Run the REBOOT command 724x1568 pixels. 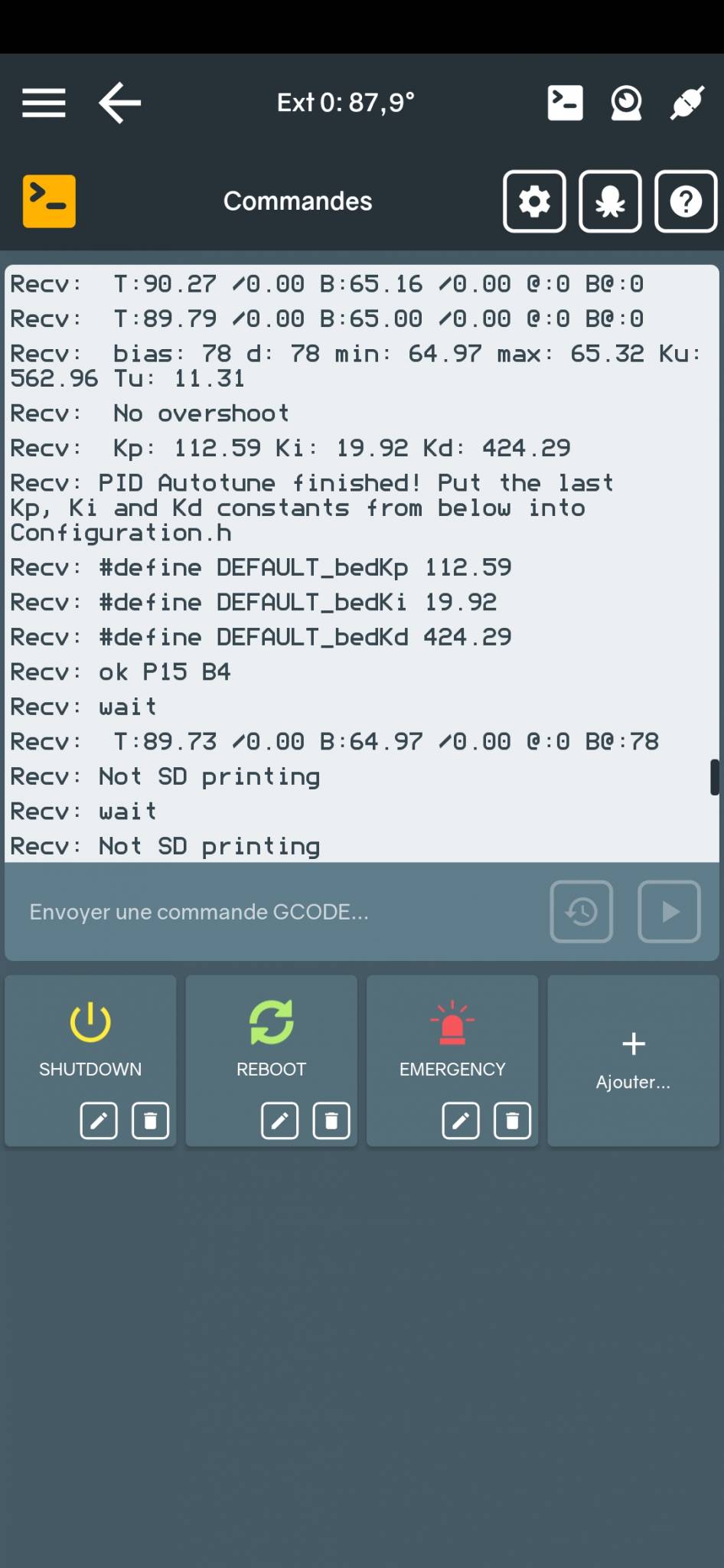coord(271,1034)
